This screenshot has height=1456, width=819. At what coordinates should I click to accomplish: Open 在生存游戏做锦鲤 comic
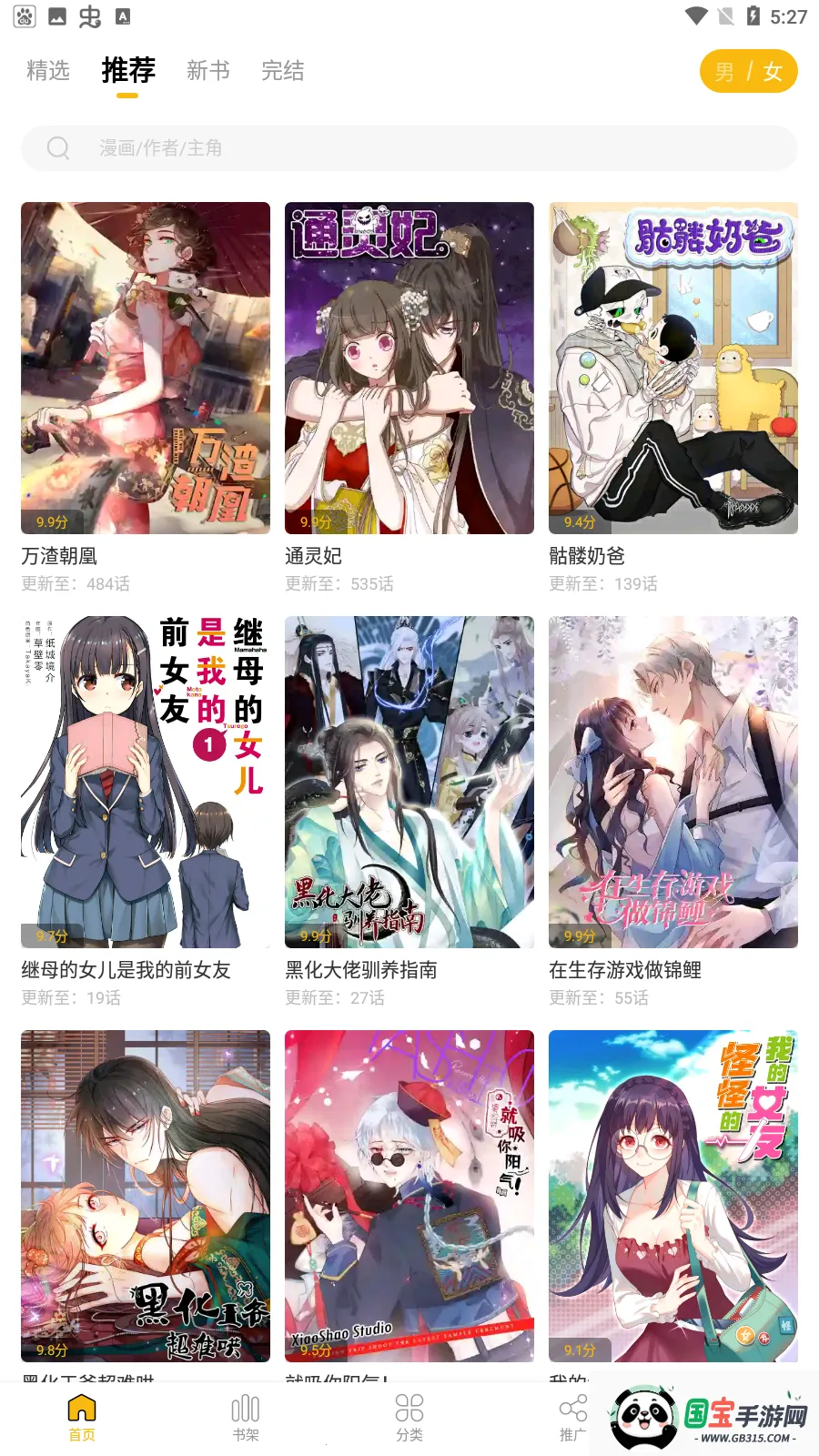673,782
